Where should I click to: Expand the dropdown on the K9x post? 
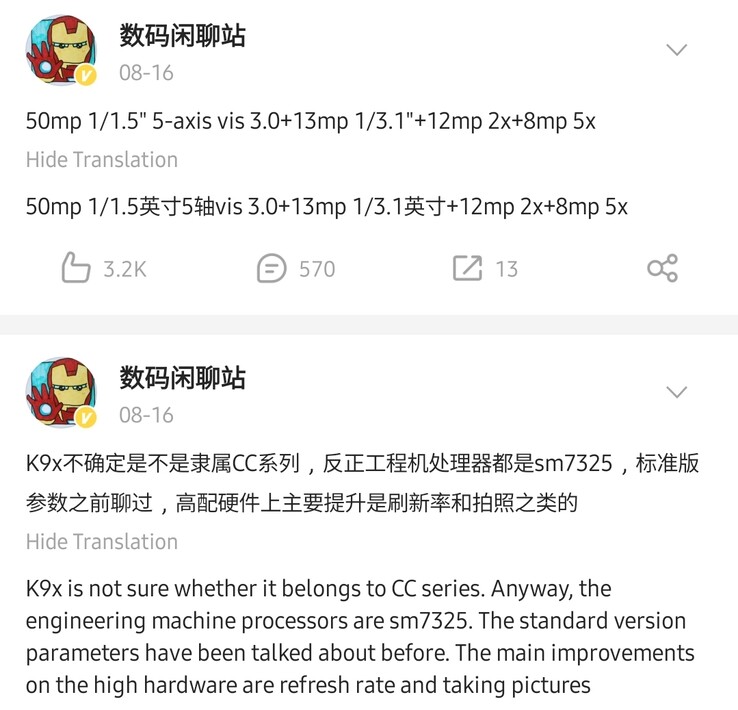click(677, 392)
